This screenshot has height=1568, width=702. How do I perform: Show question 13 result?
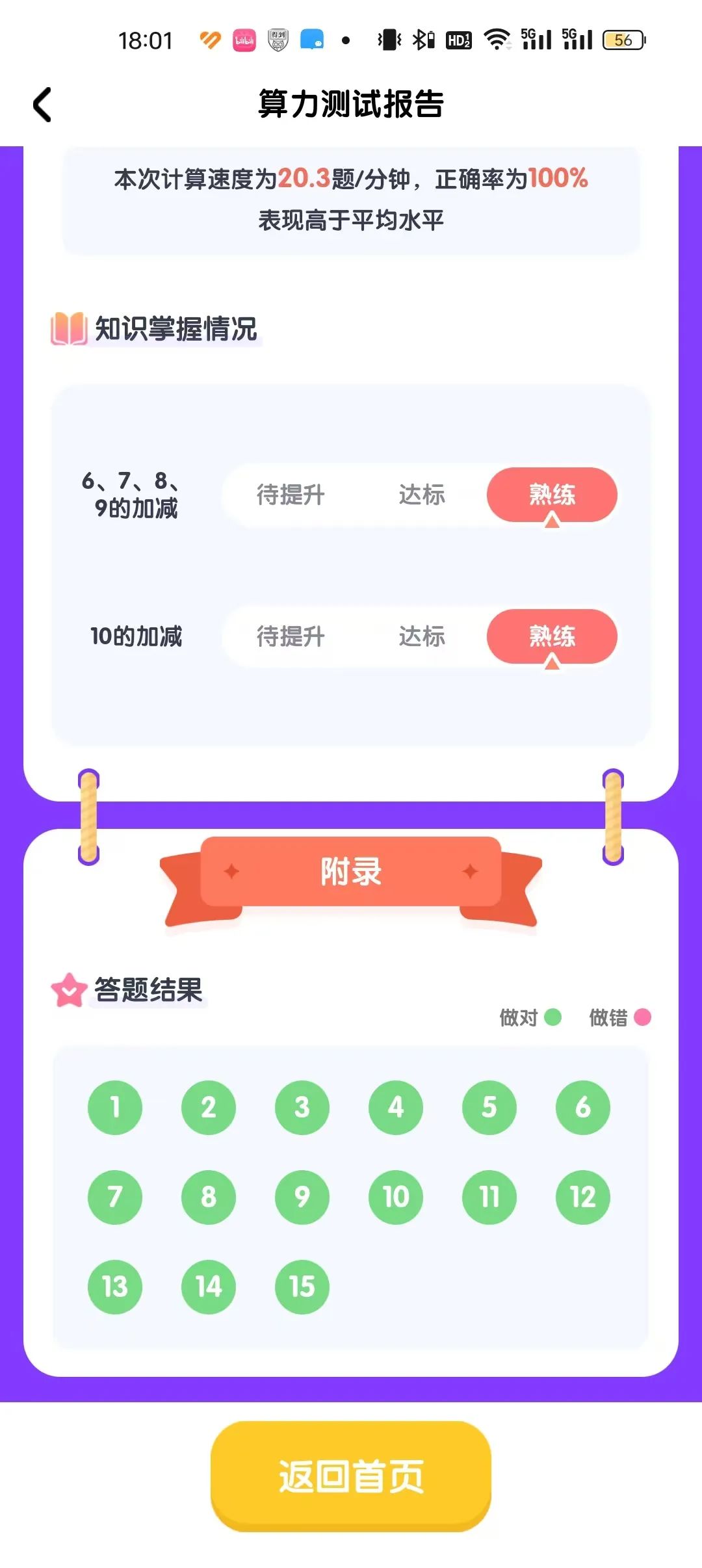pyautogui.click(x=115, y=1287)
